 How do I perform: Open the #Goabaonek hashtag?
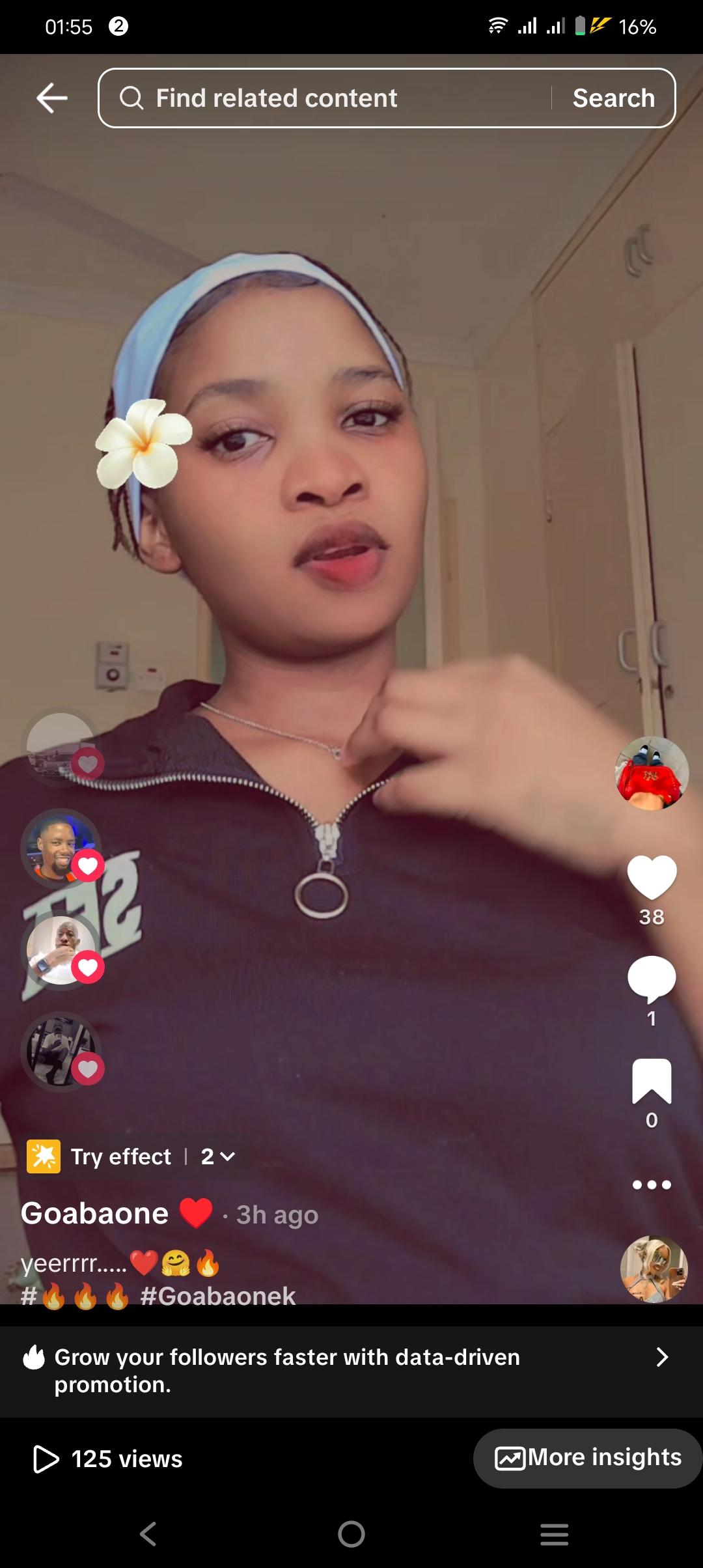218,1296
